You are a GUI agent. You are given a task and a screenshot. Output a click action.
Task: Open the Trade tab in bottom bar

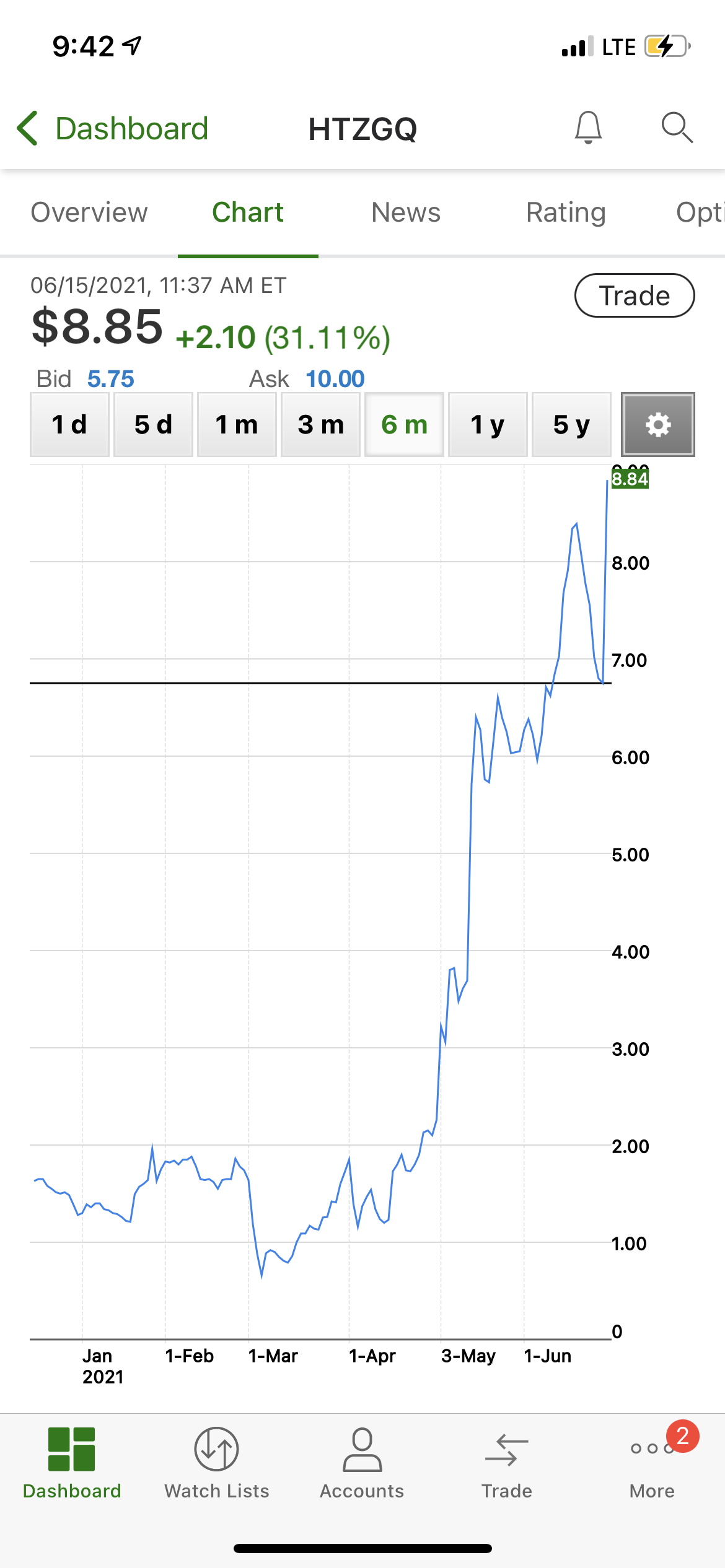click(507, 1463)
